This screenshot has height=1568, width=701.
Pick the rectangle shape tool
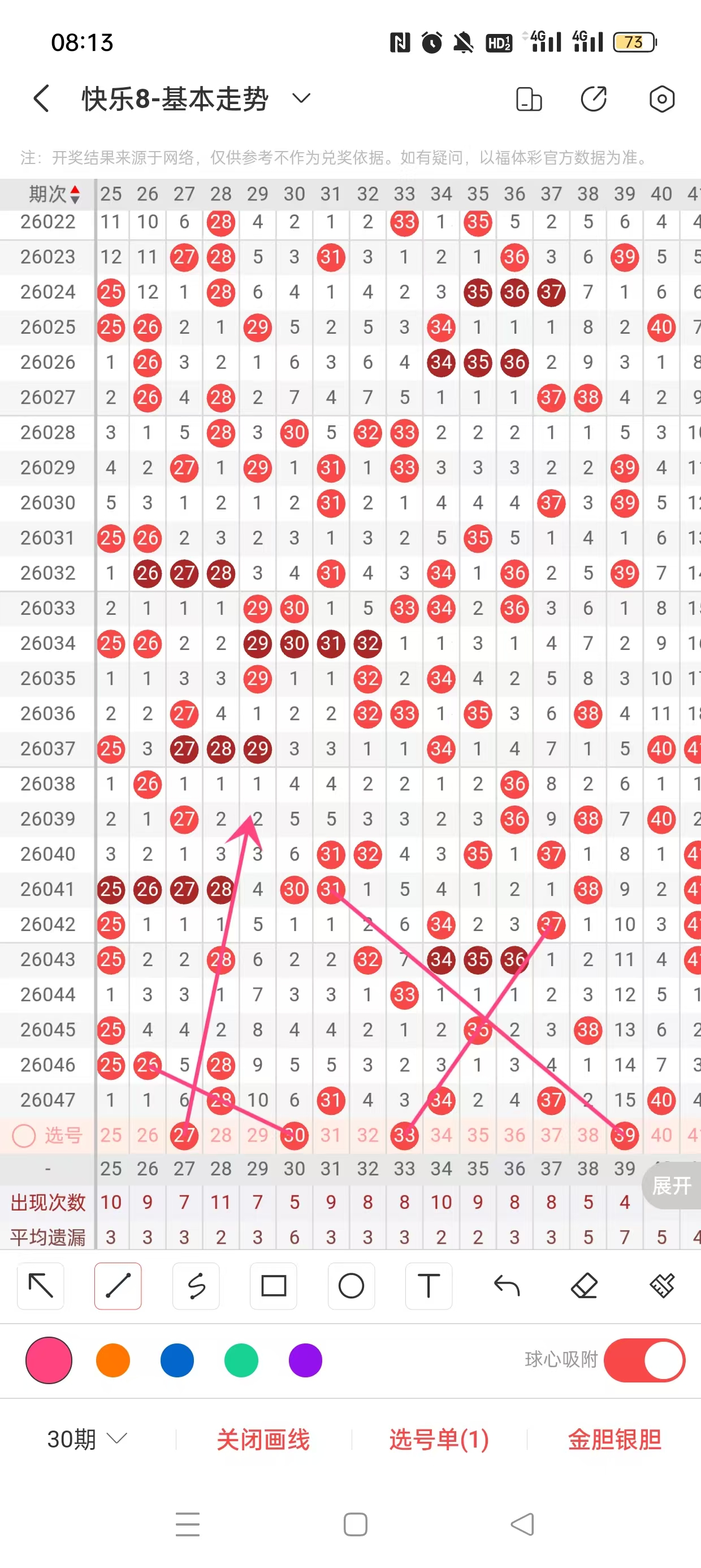click(274, 1286)
